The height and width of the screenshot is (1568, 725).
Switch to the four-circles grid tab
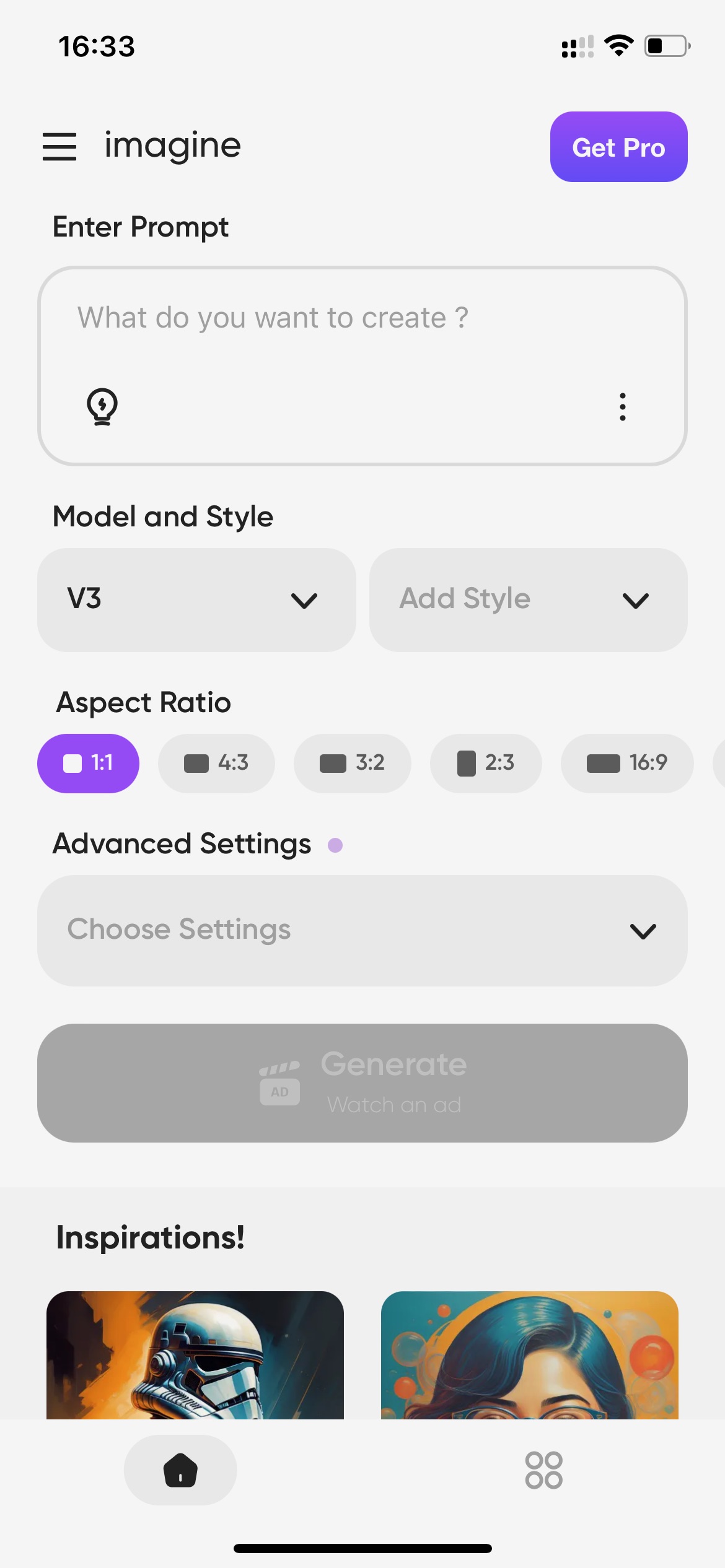tap(543, 1470)
